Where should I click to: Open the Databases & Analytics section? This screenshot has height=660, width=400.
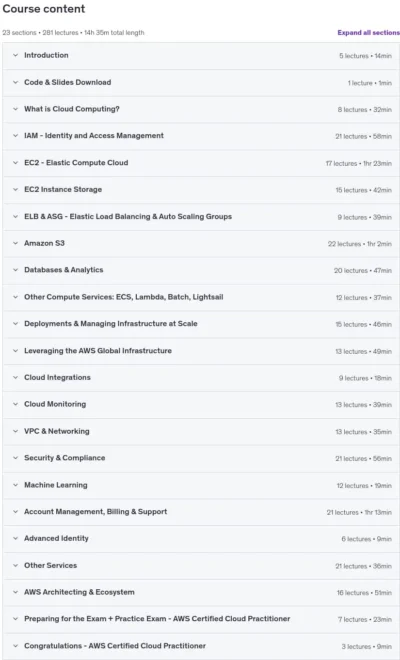(201, 270)
